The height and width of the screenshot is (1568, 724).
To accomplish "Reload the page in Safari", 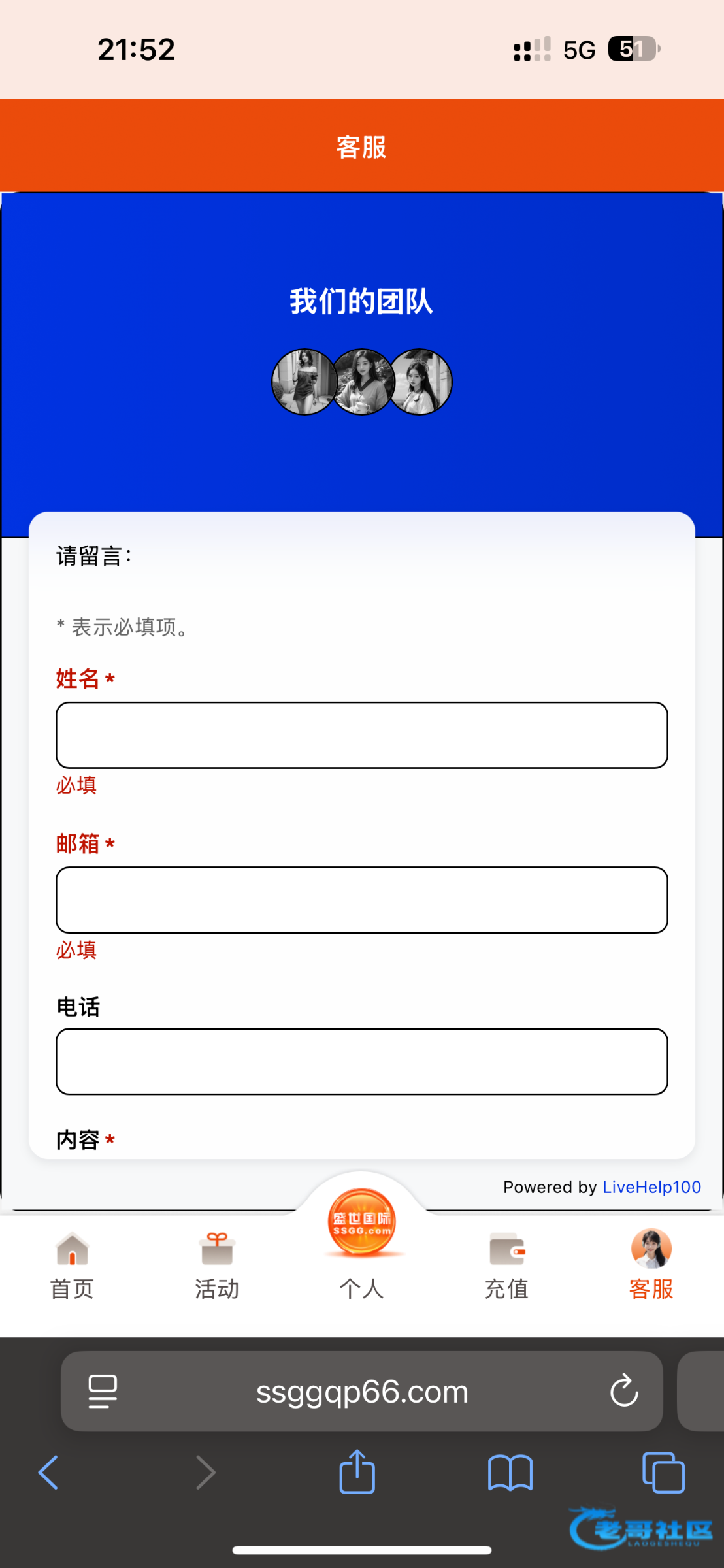I will (624, 1390).
